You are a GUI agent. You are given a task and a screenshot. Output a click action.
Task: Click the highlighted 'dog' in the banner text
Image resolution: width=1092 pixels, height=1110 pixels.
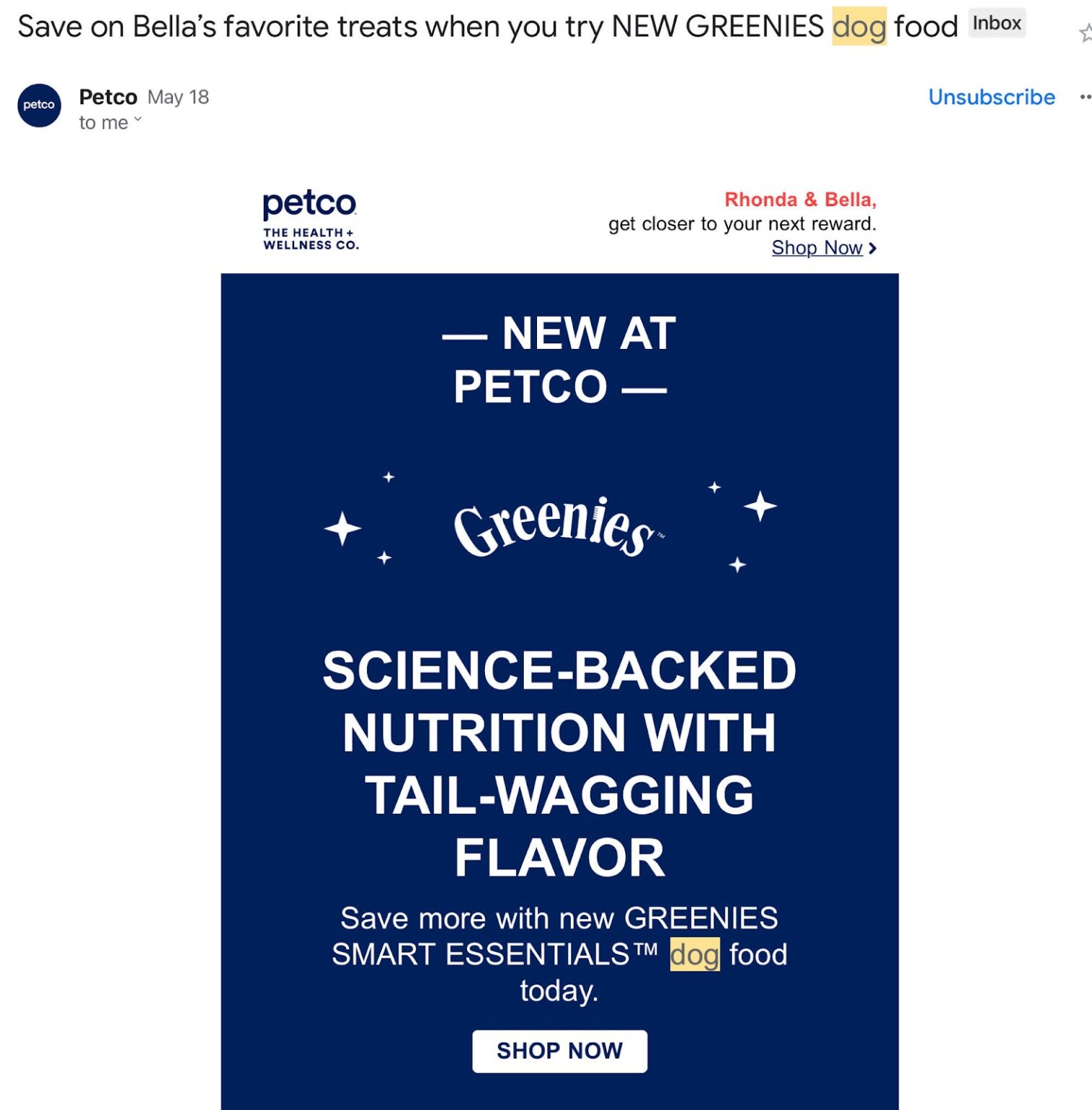pyautogui.click(x=694, y=954)
